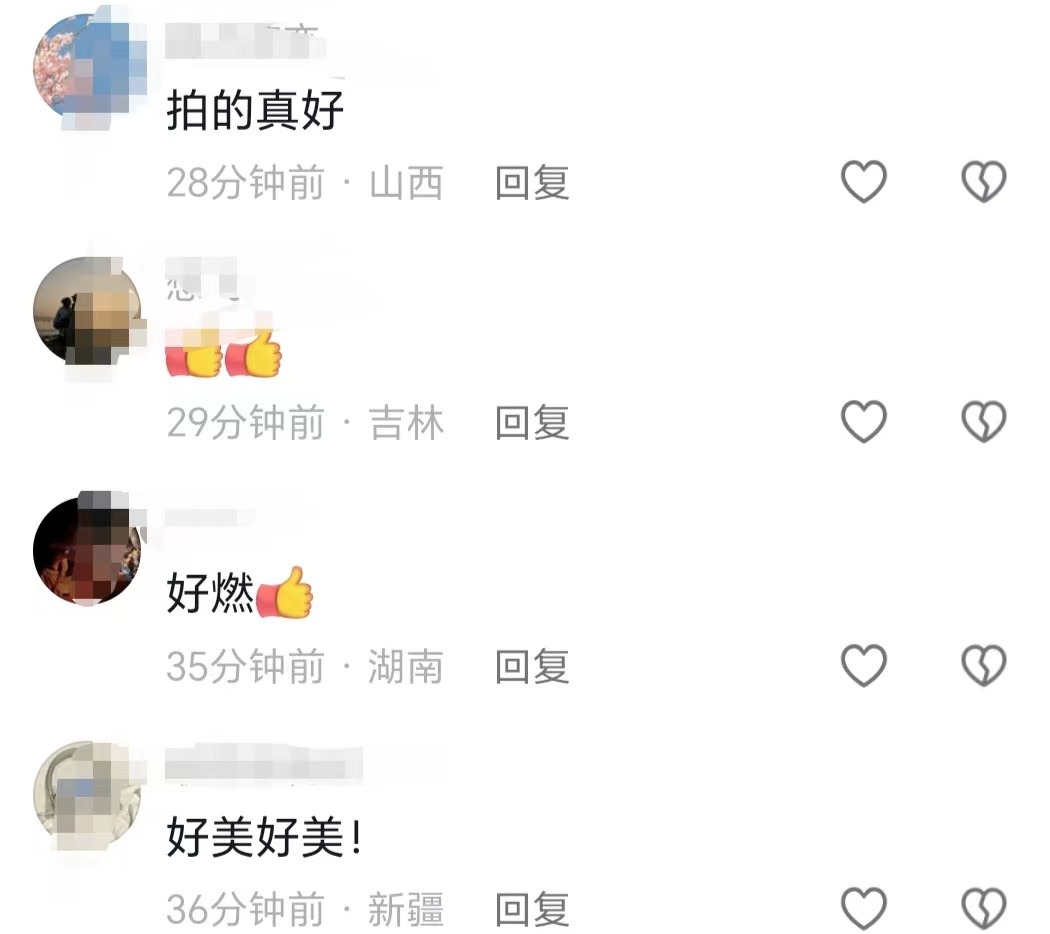Viewport: 1050px width, 934px height.
Task: Dislike the comment 拍的真好
Action: pyautogui.click(x=983, y=183)
